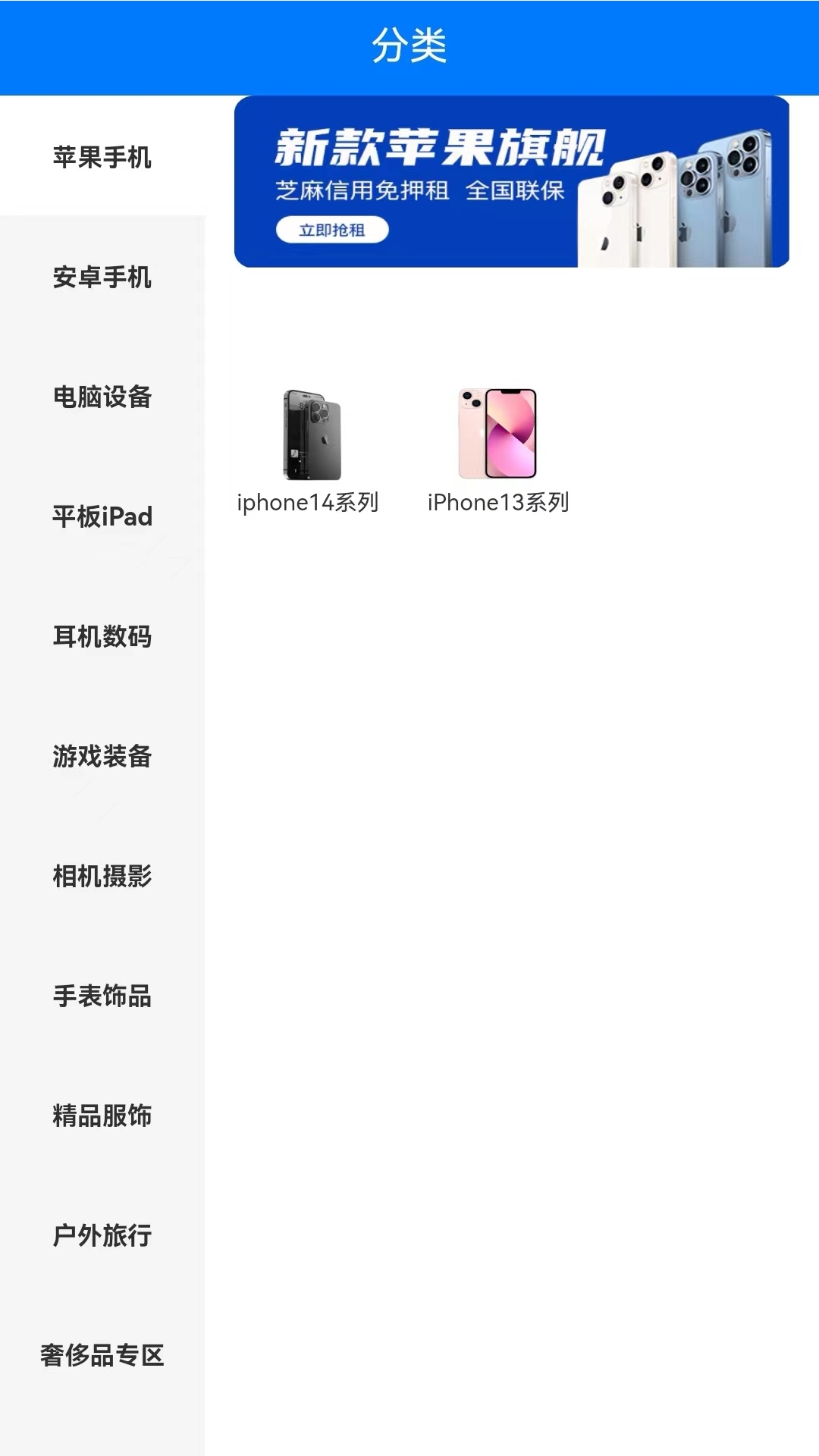
Task: Select the 精品服饰 category
Action: click(102, 1116)
